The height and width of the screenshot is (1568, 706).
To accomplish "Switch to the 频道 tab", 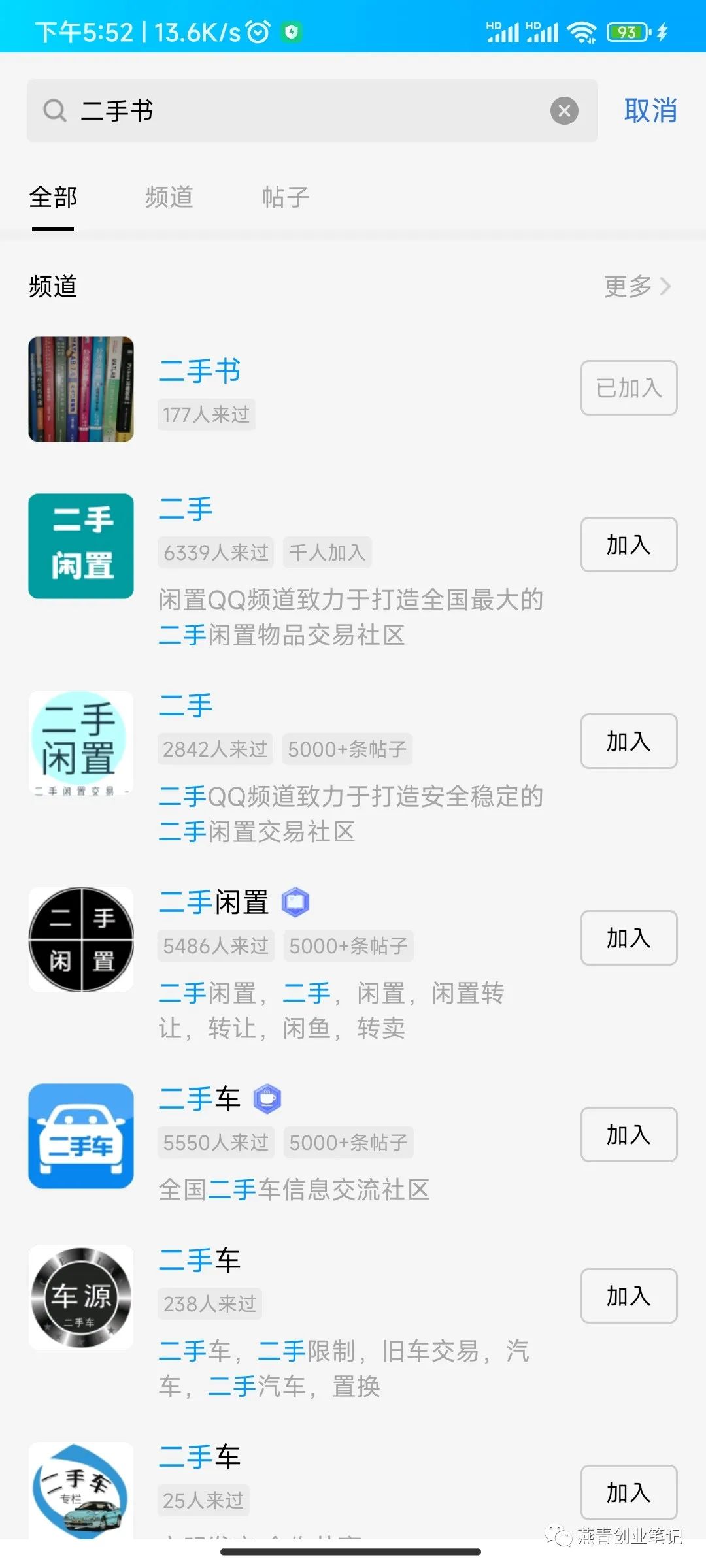I will tap(169, 197).
